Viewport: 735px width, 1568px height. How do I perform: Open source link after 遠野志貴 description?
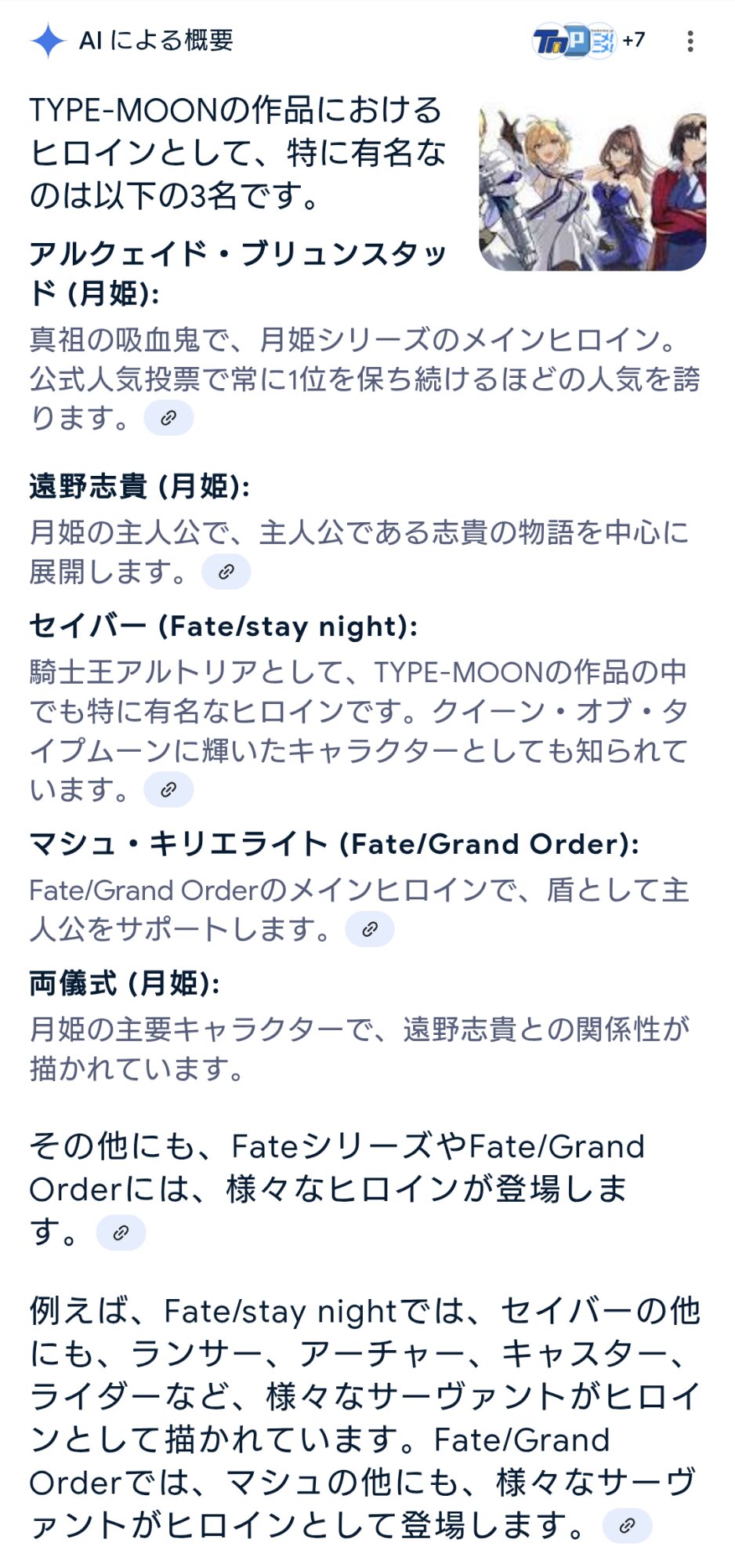[x=226, y=572]
